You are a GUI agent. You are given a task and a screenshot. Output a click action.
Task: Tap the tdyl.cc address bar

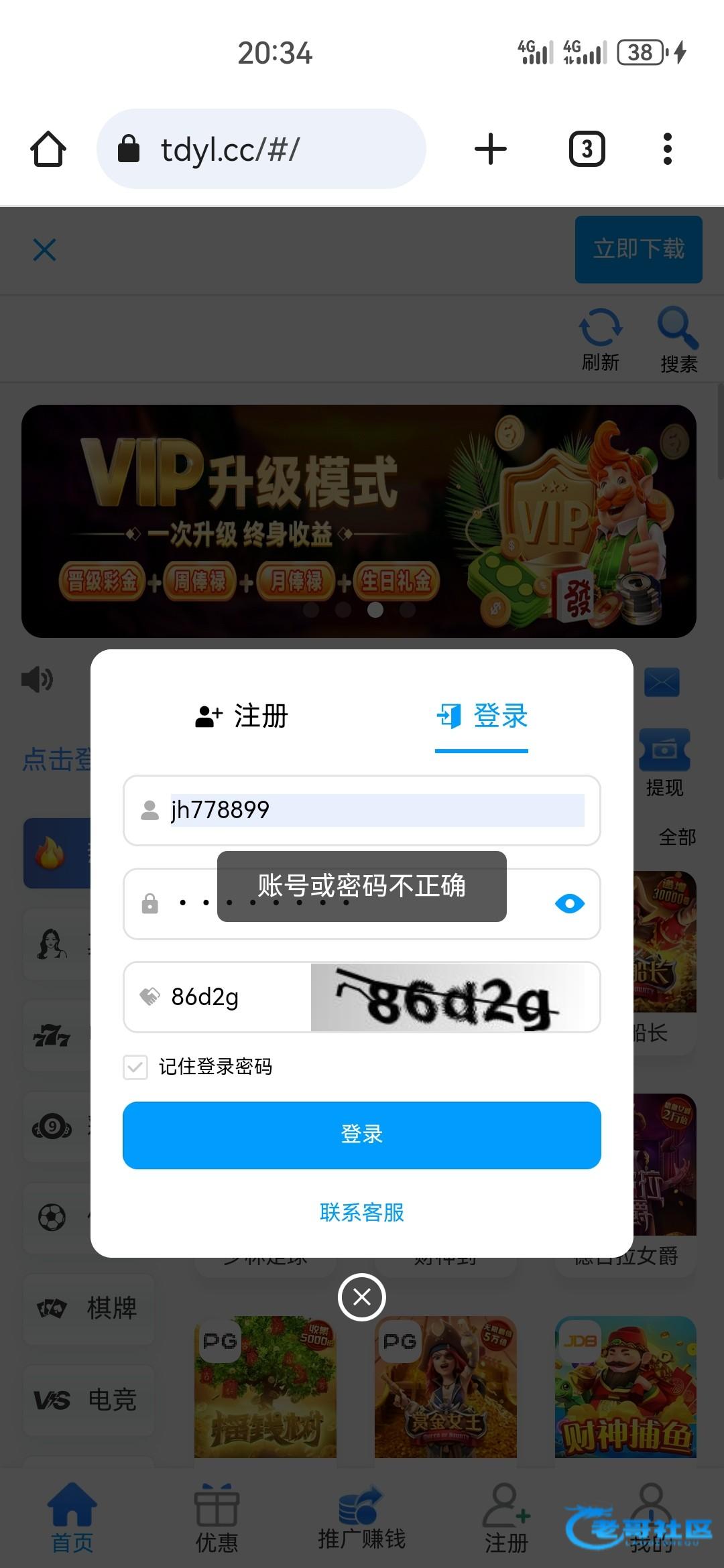coord(261,149)
